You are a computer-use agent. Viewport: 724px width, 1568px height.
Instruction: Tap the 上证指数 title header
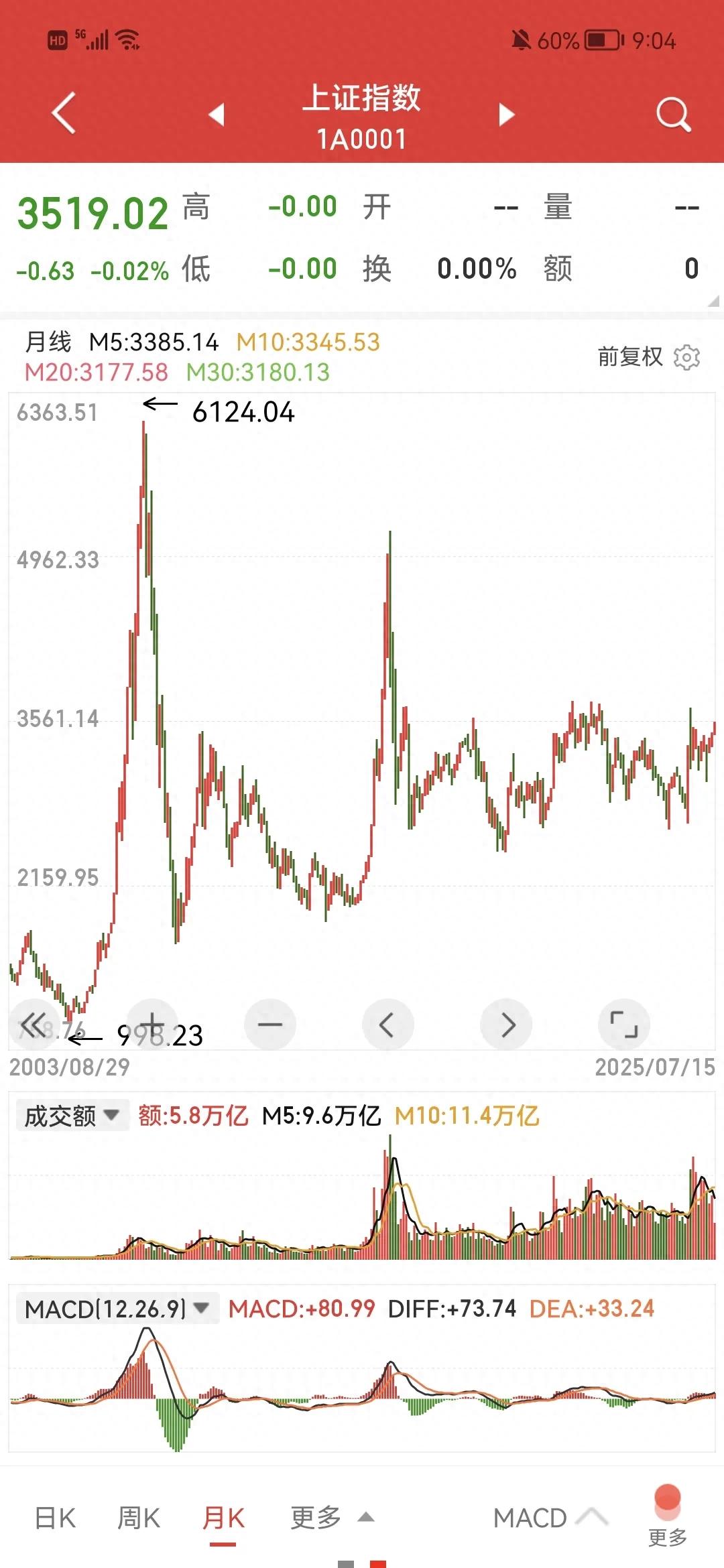click(362, 99)
